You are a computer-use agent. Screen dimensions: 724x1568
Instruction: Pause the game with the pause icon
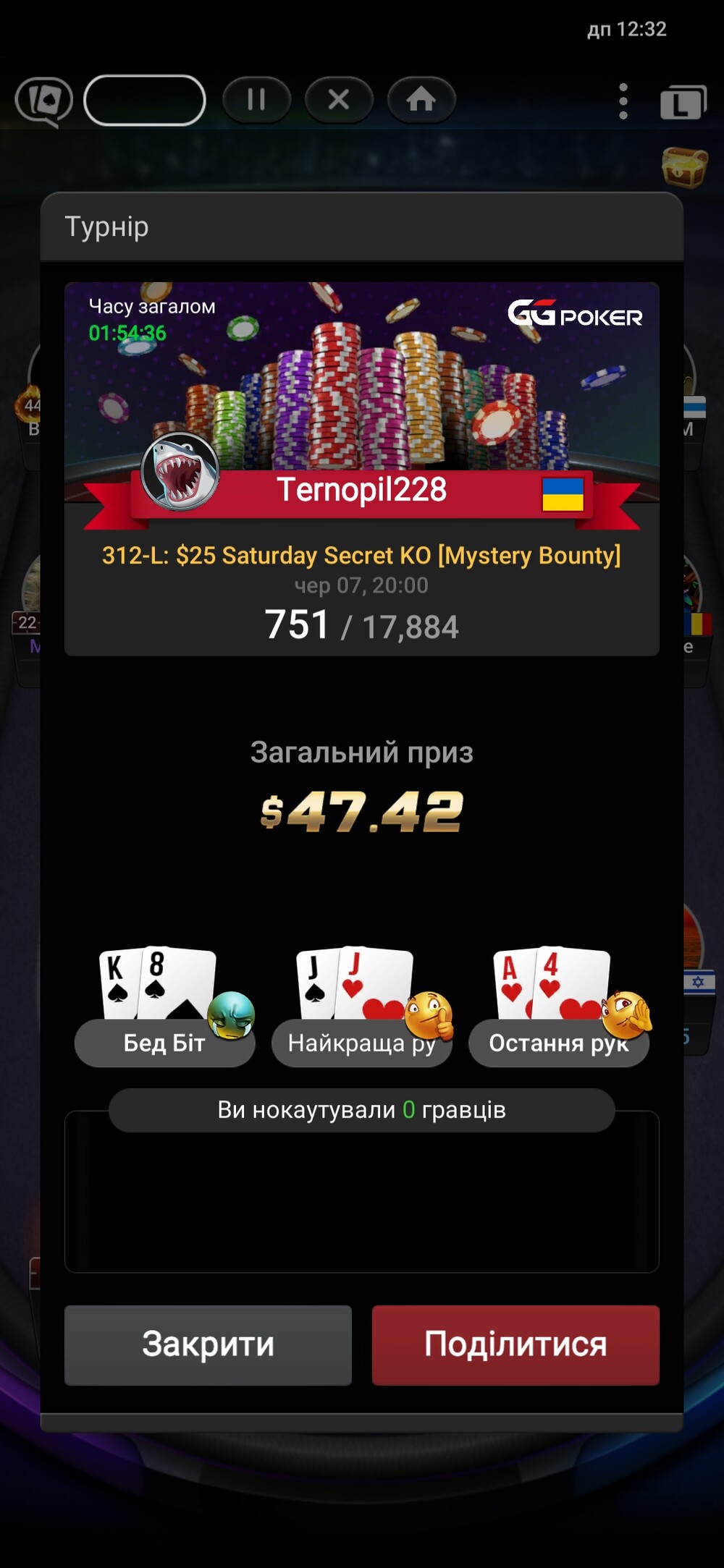256,99
